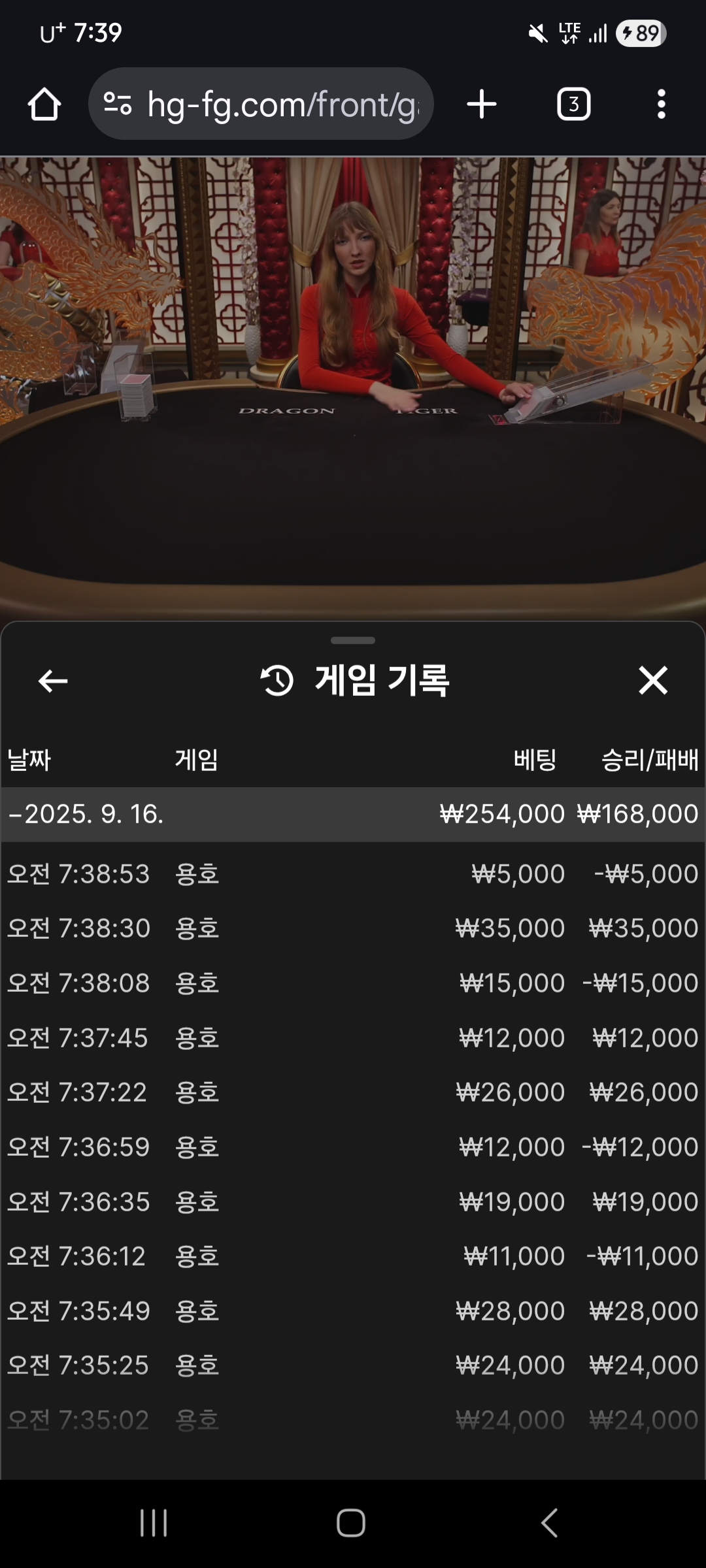Go back from the game history panel
The height and width of the screenshot is (1568, 706).
coord(53,681)
